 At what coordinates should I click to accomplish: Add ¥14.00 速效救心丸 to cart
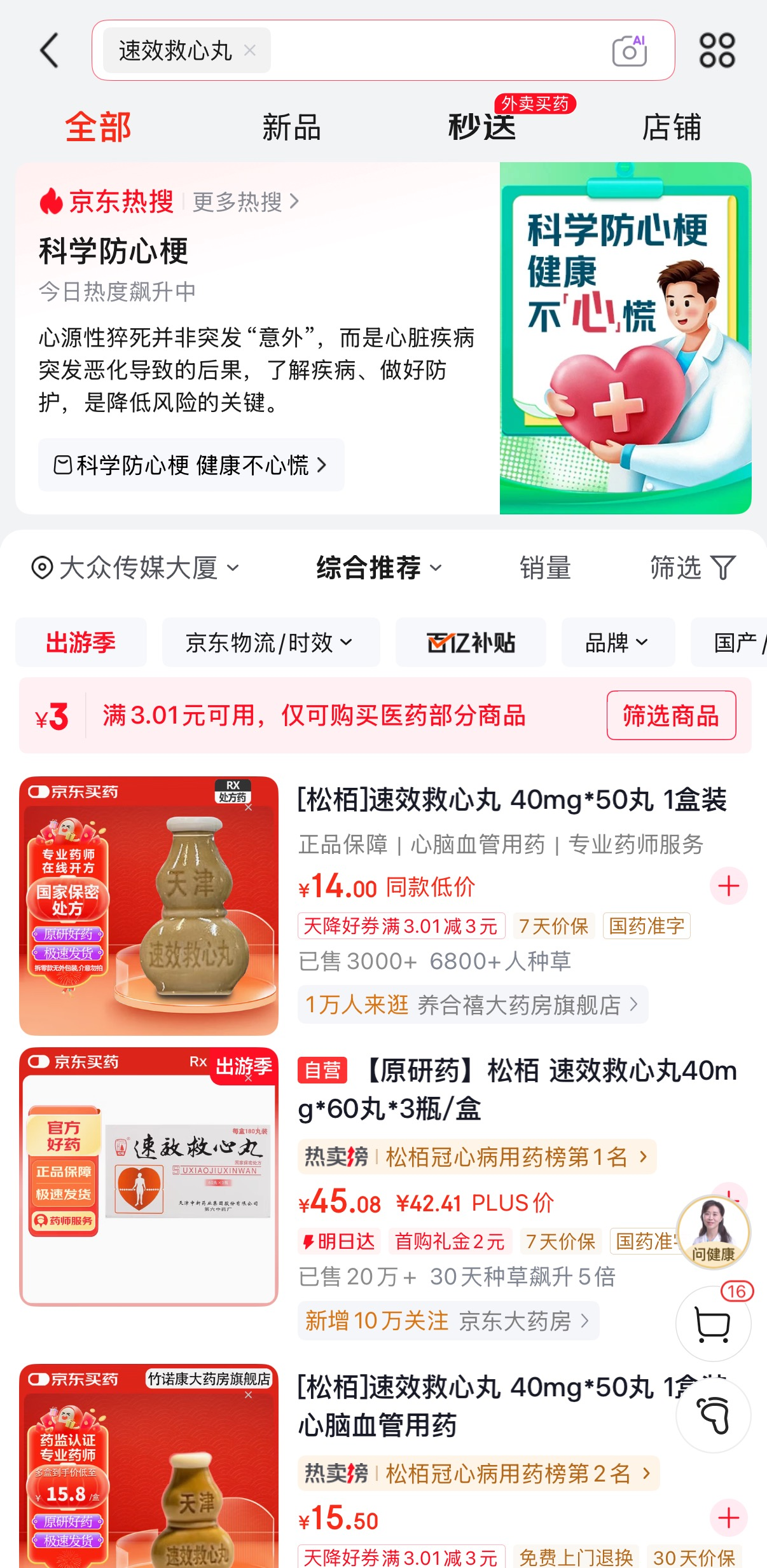pyautogui.click(x=728, y=886)
